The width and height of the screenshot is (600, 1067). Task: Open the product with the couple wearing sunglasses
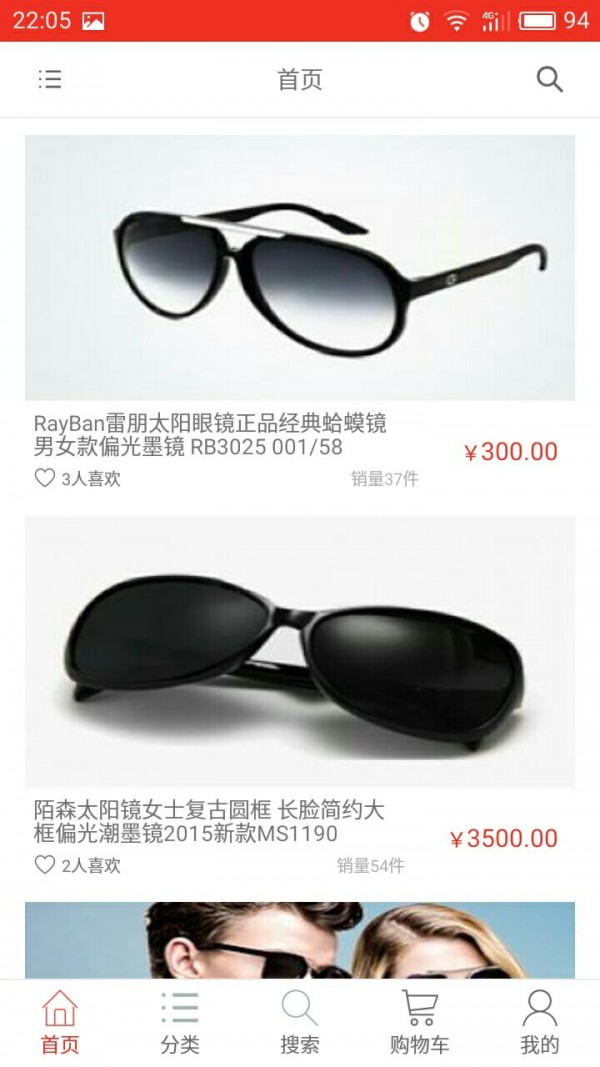[x=300, y=940]
